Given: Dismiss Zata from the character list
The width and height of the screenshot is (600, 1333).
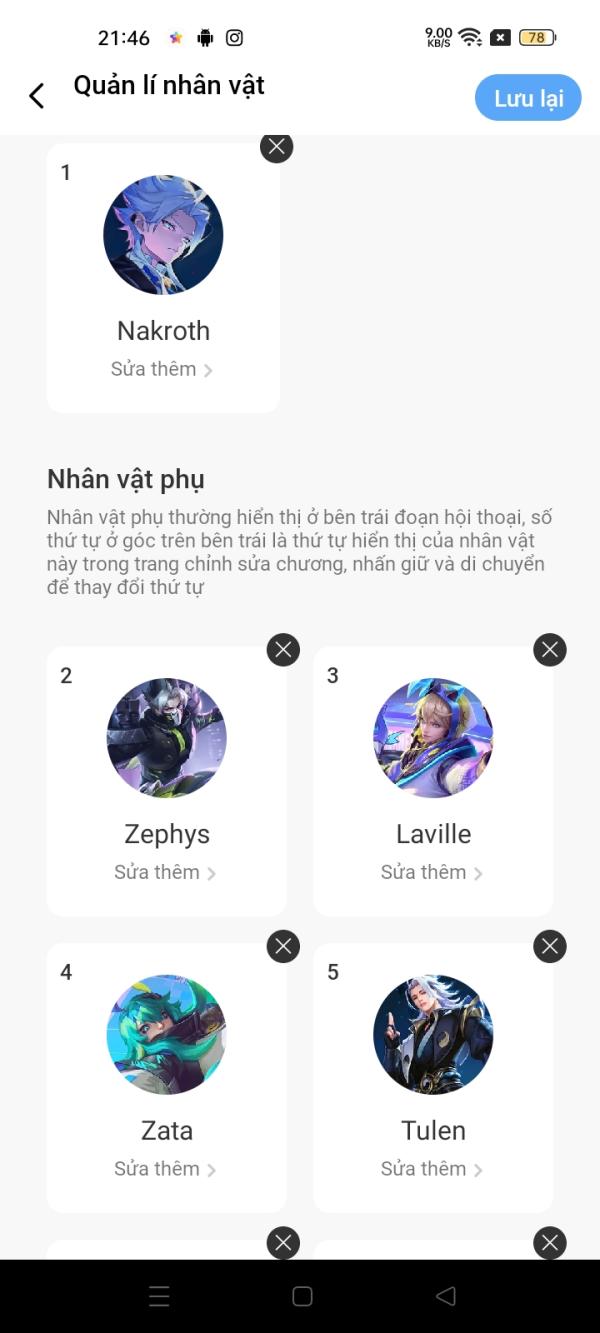Looking at the screenshot, I should pos(283,946).
